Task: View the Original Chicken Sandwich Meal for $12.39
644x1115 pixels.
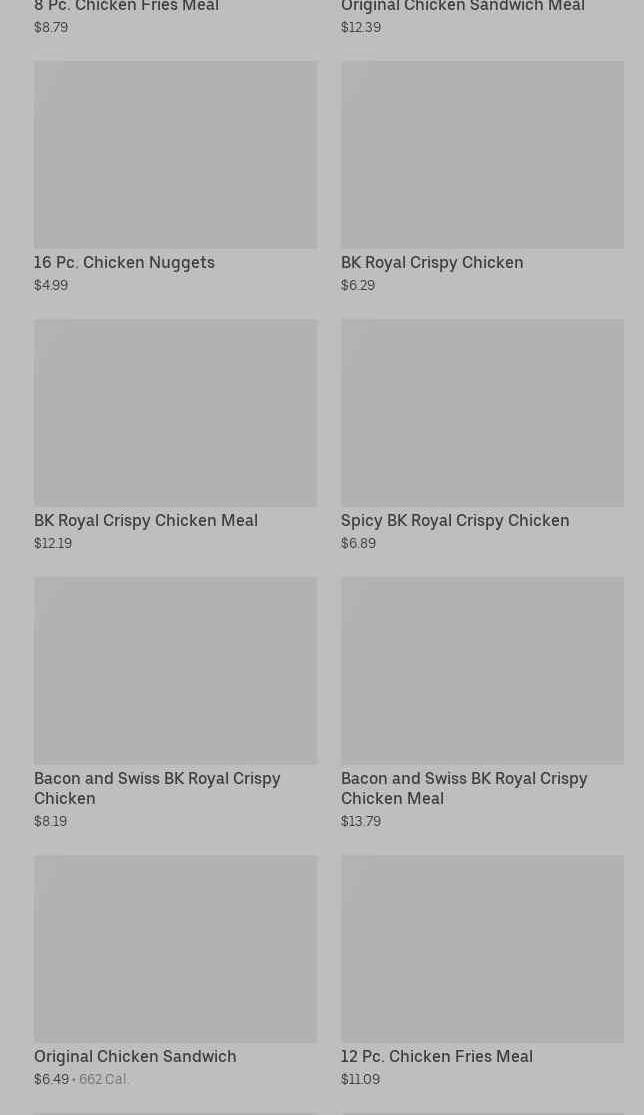Action: coord(462,8)
